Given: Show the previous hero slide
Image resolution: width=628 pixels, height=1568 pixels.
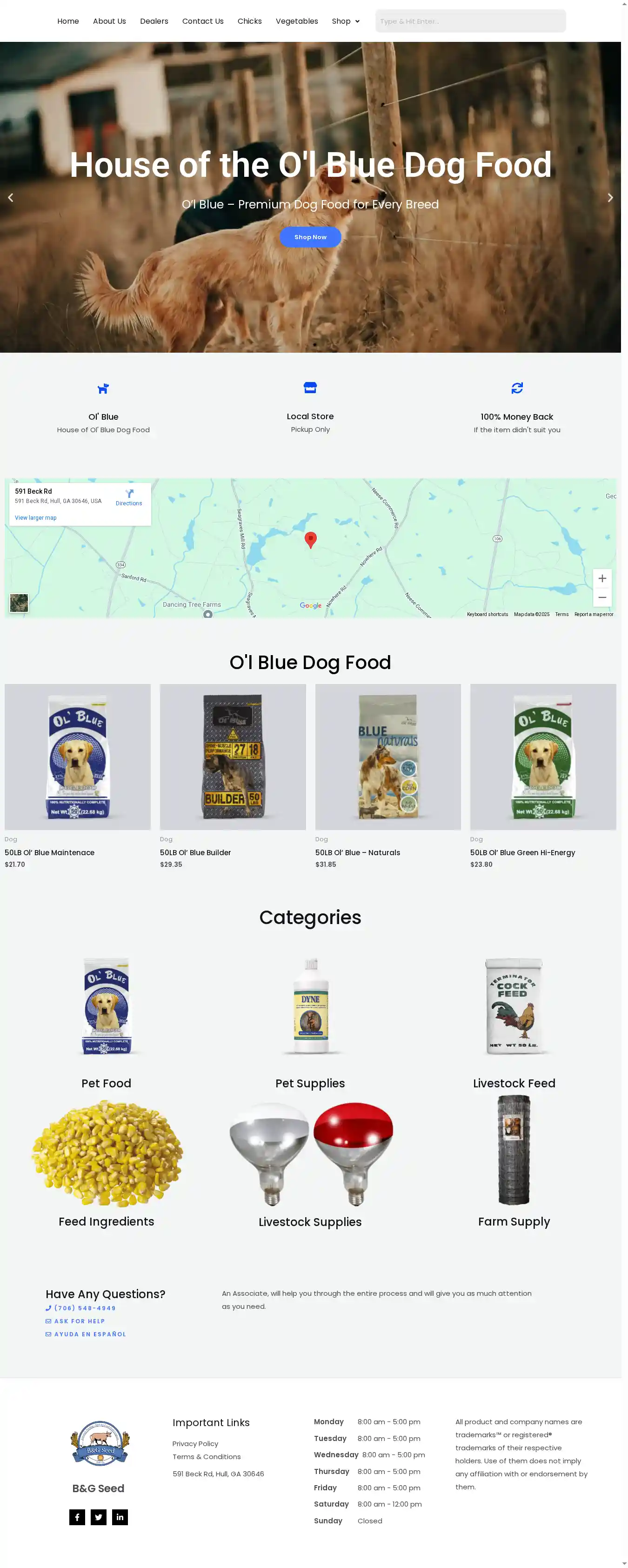Looking at the screenshot, I should (10, 198).
